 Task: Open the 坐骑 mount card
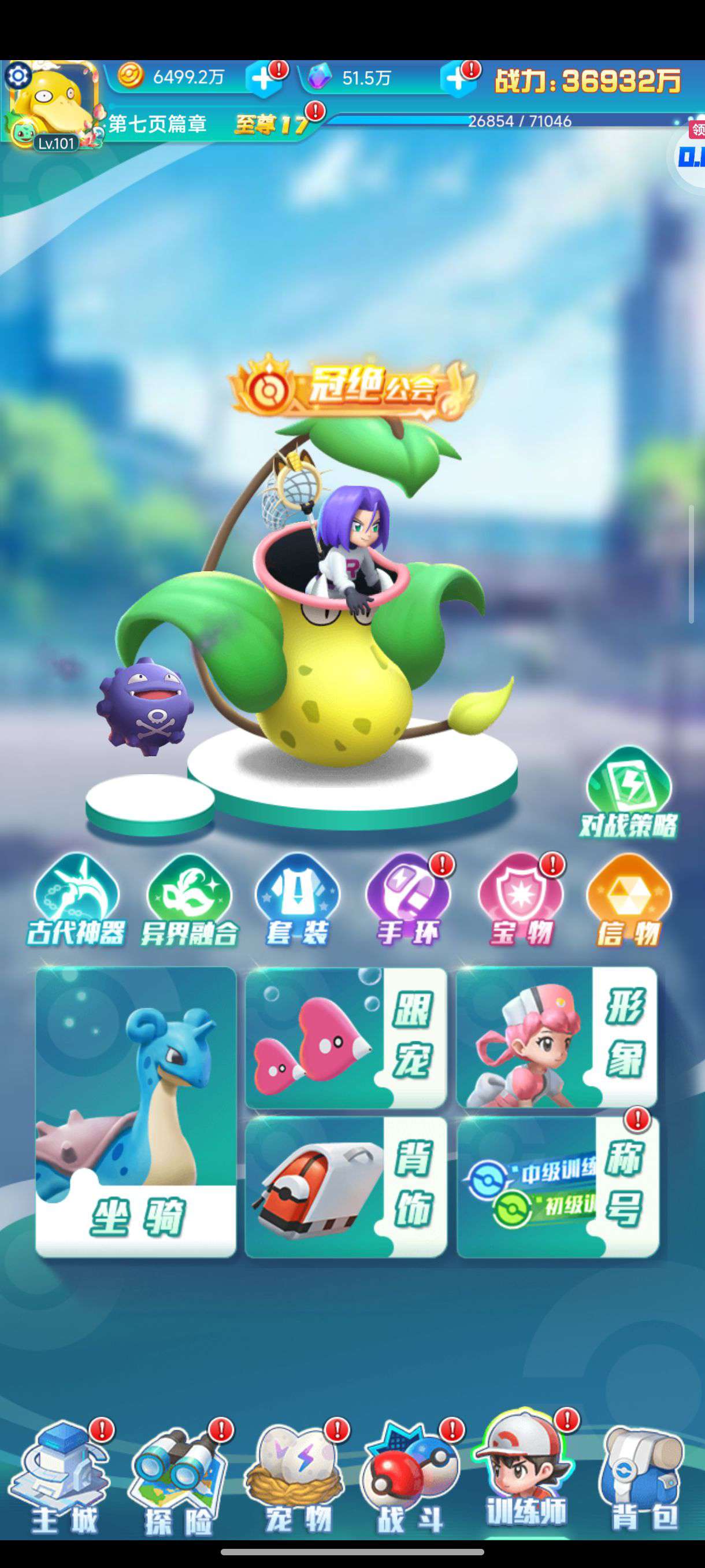coord(136,1111)
